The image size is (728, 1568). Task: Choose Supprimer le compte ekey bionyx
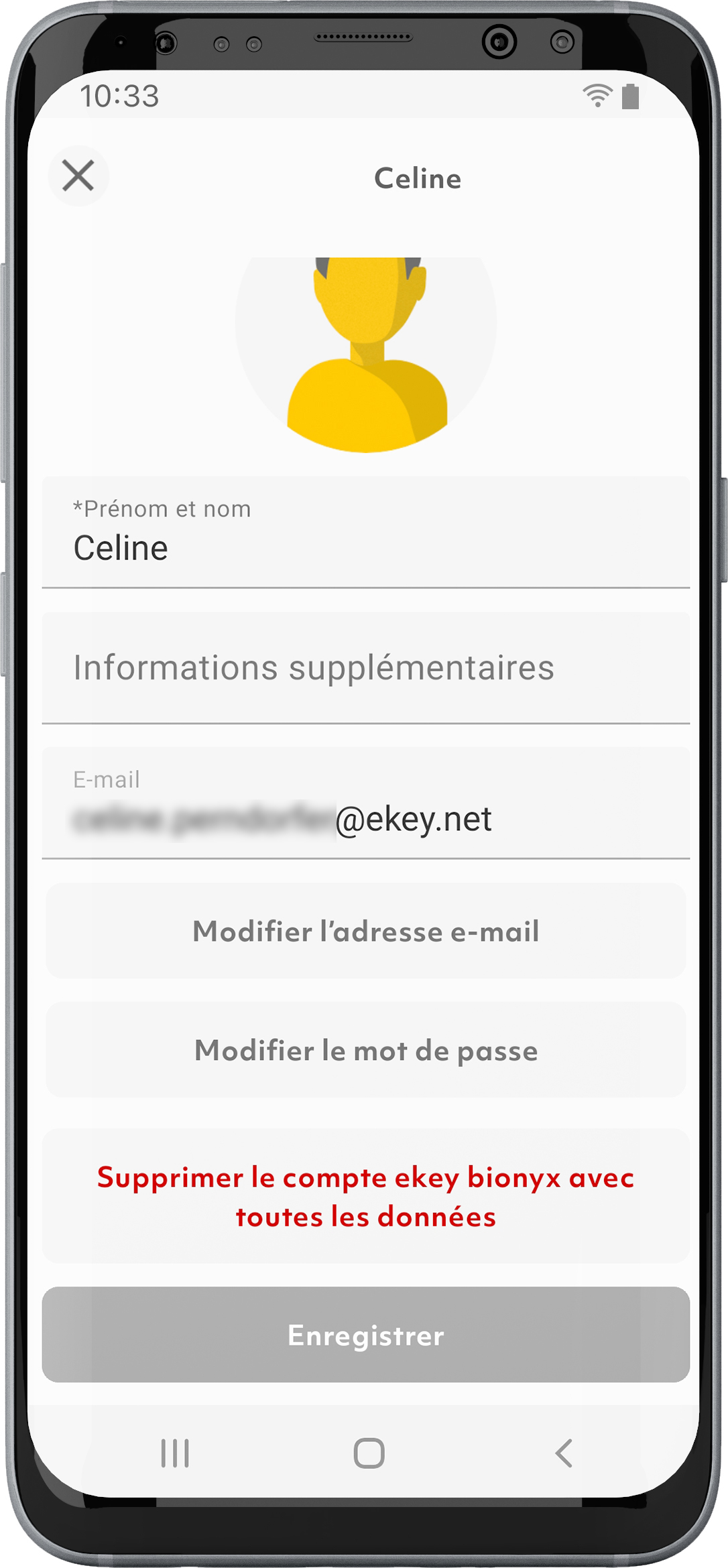click(365, 1197)
